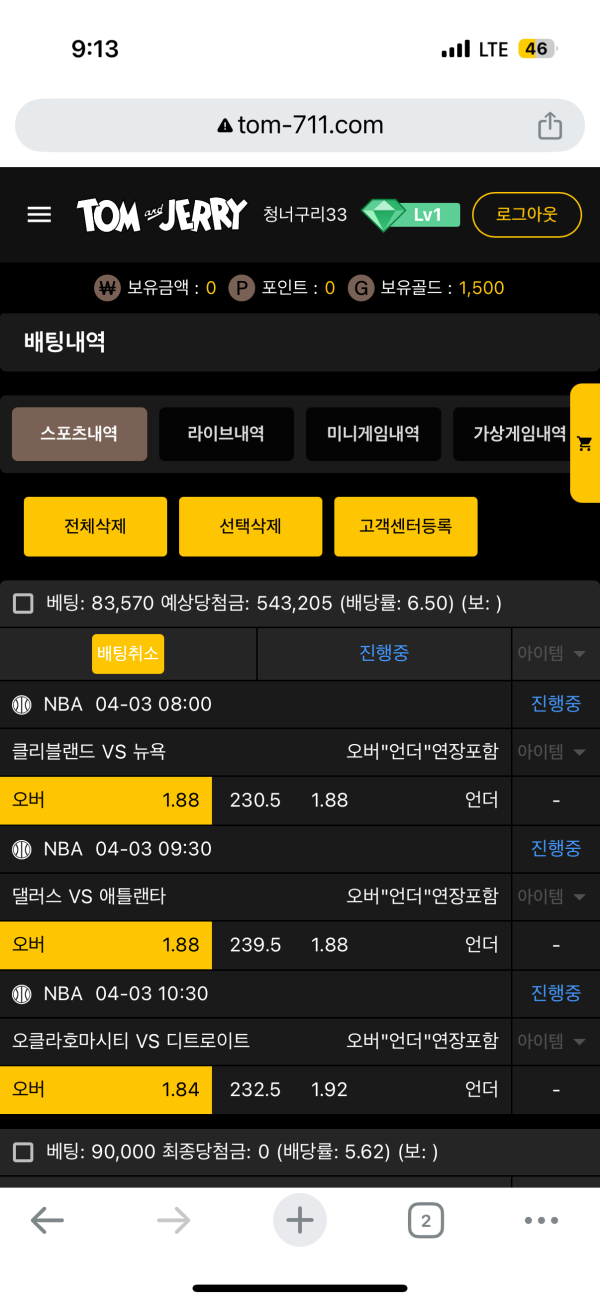Tap the 배팅취소 button
The width and height of the screenshot is (600, 1304).
(x=128, y=654)
